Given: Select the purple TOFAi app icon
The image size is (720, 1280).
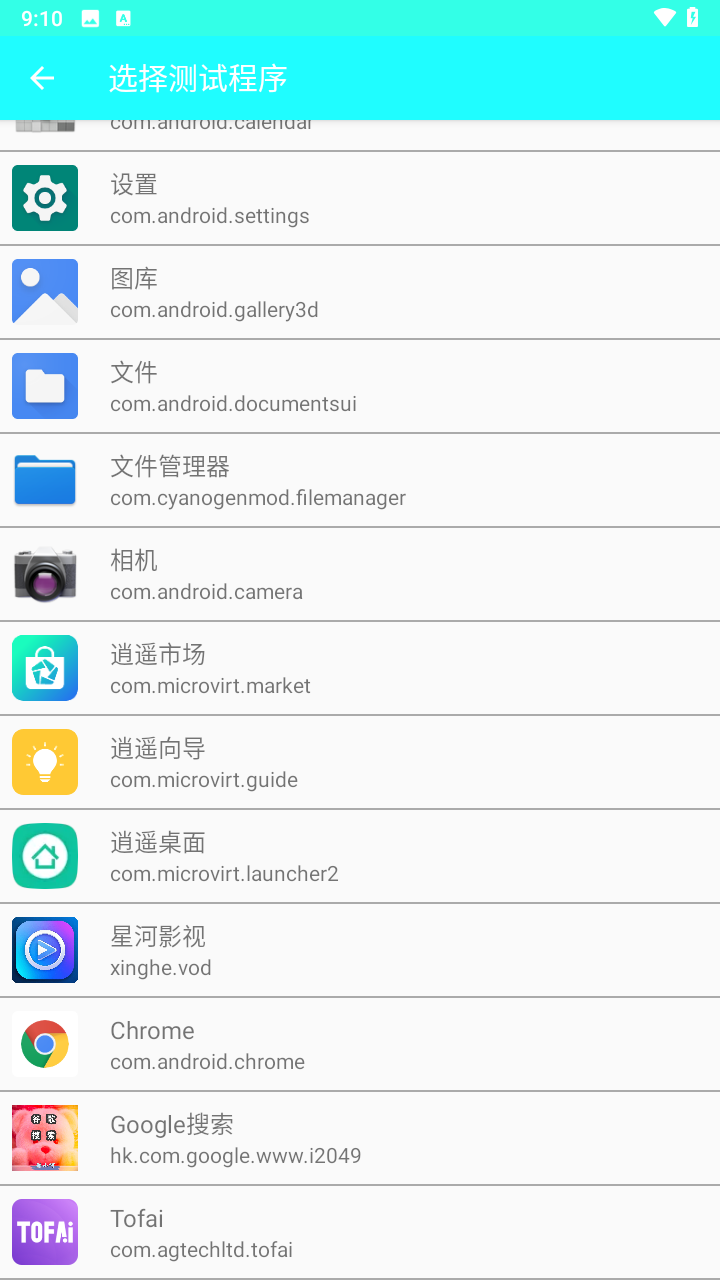Looking at the screenshot, I should (x=45, y=1232).
